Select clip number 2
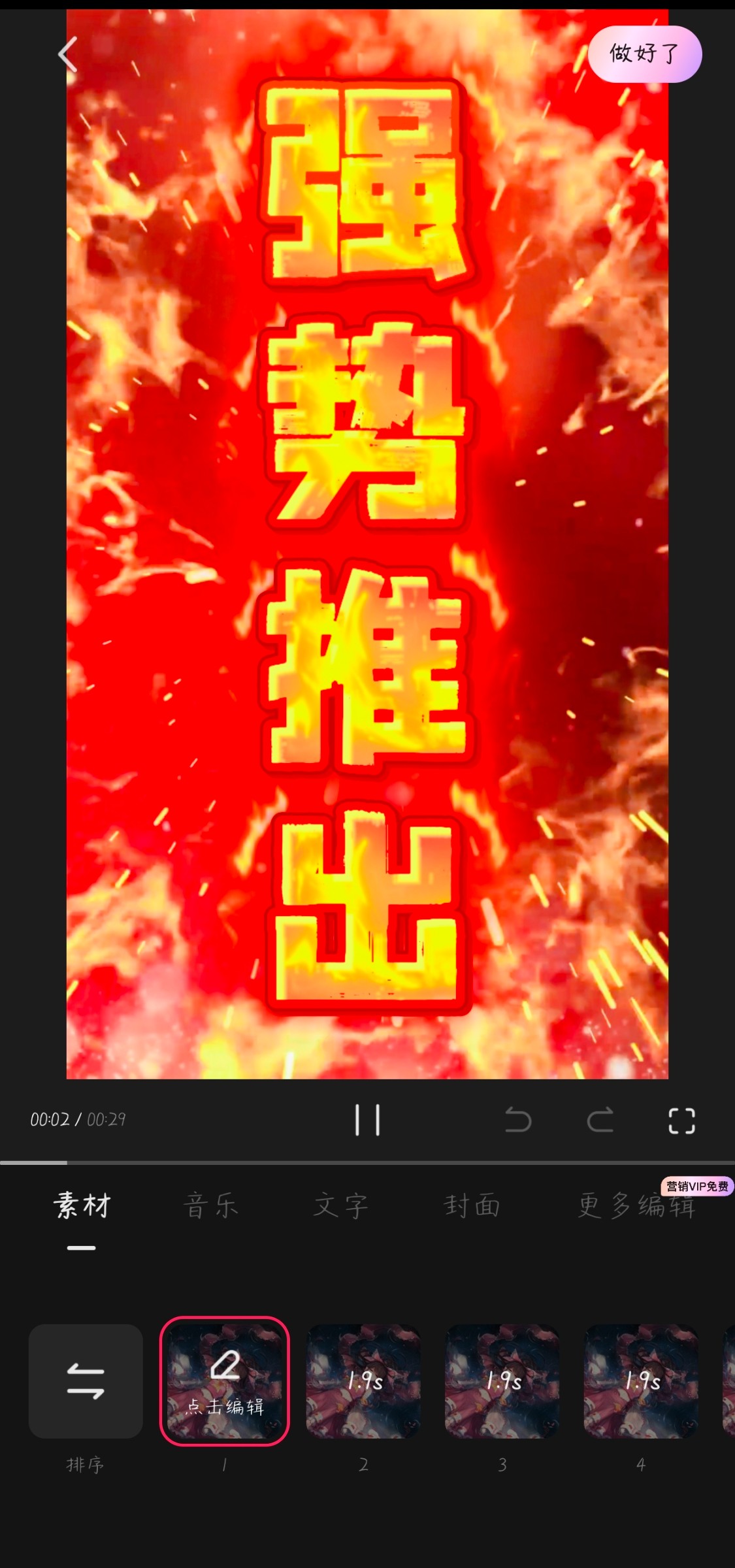 tap(363, 1381)
